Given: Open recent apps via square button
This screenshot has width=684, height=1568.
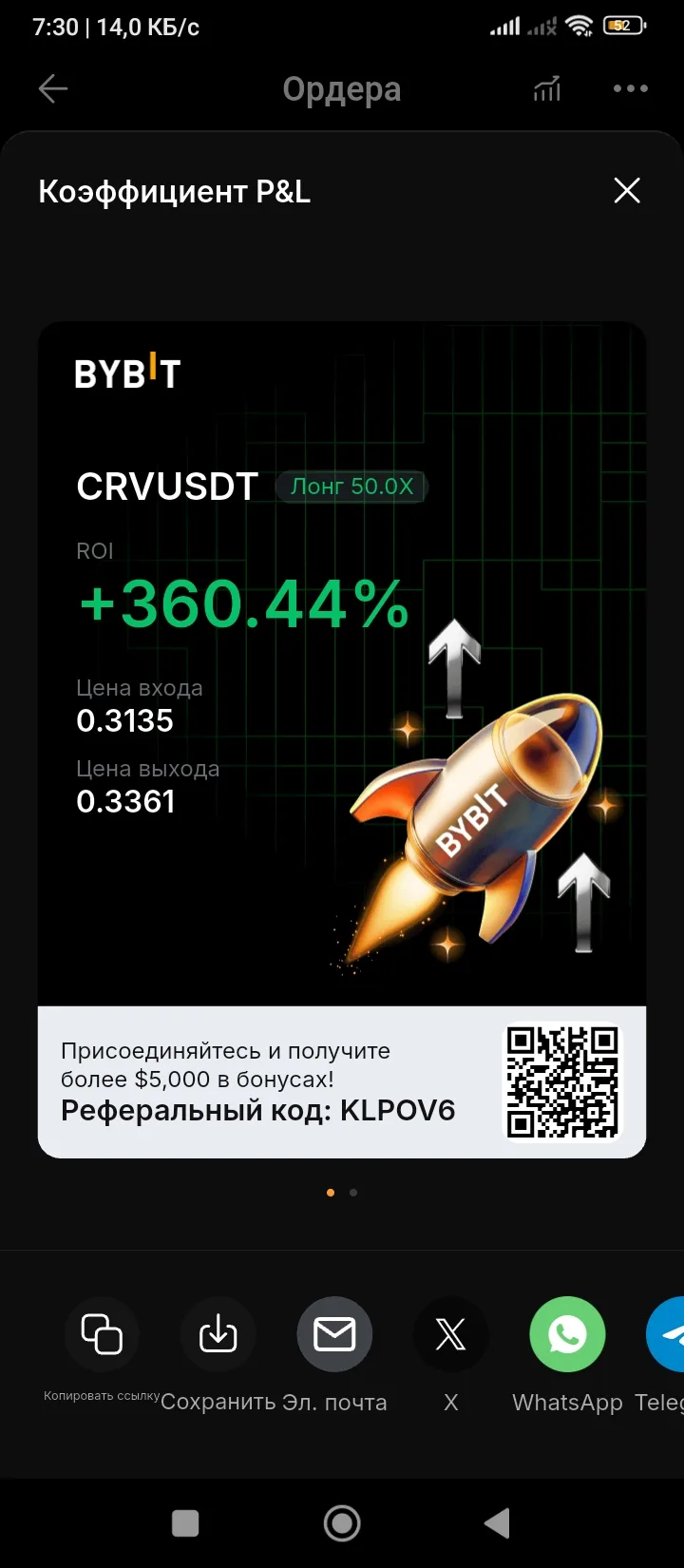Looking at the screenshot, I should click(x=185, y=1523).
